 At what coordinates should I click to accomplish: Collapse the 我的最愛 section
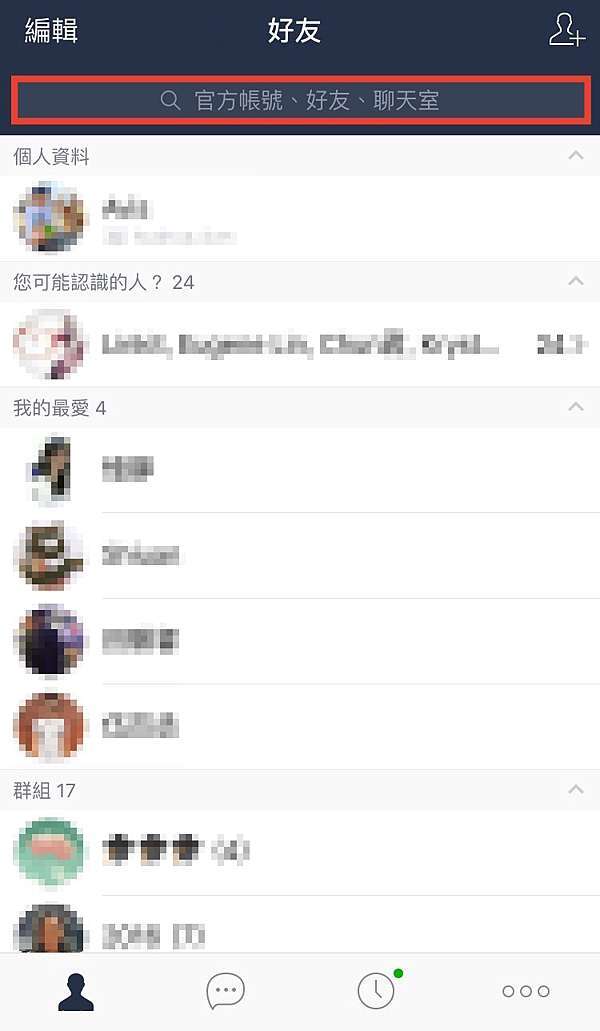pyautogui.click(x=576, y=407)
